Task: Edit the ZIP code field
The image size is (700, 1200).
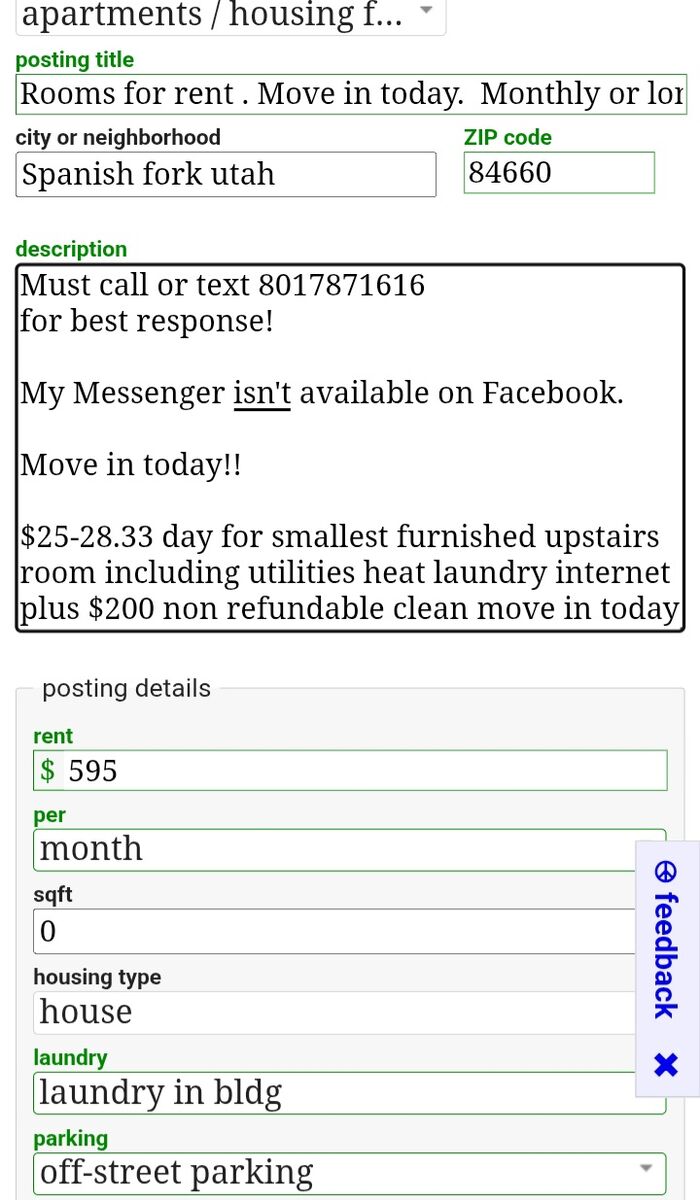Action: [x=558, y=173]
